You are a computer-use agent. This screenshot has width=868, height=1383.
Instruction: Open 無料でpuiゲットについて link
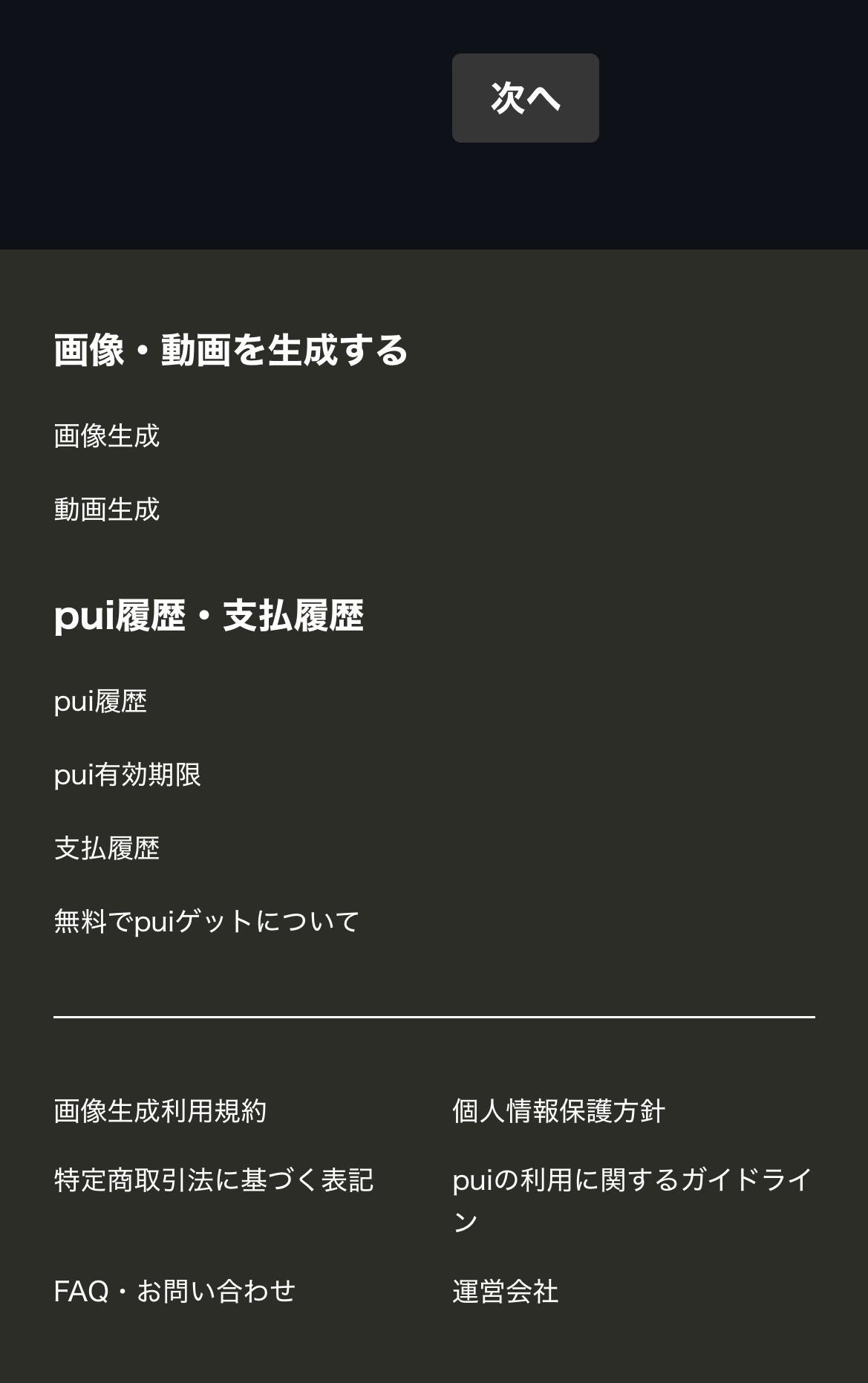pos(206,922)
